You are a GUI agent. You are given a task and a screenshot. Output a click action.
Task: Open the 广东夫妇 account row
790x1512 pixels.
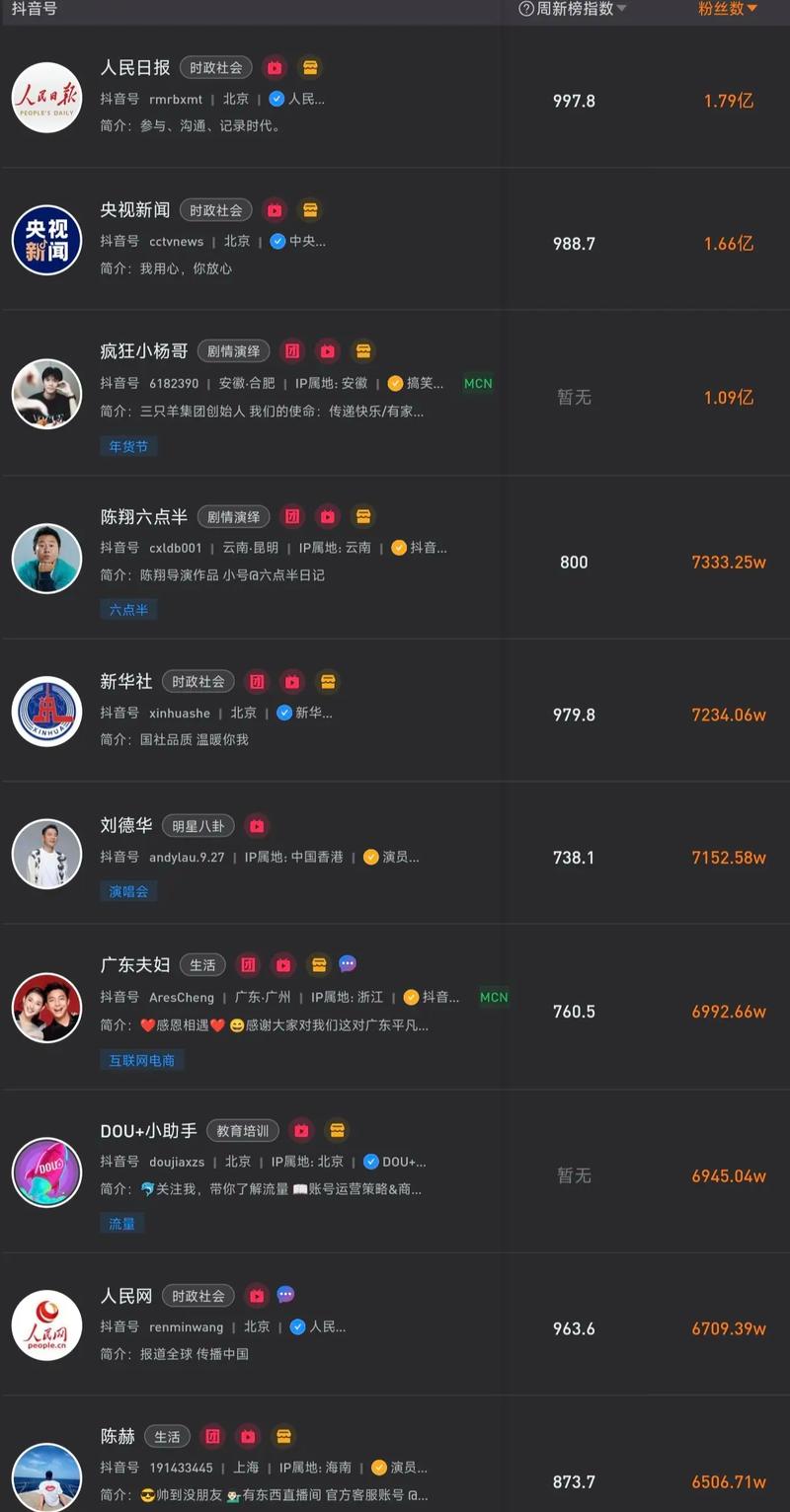tap(135, 964)
